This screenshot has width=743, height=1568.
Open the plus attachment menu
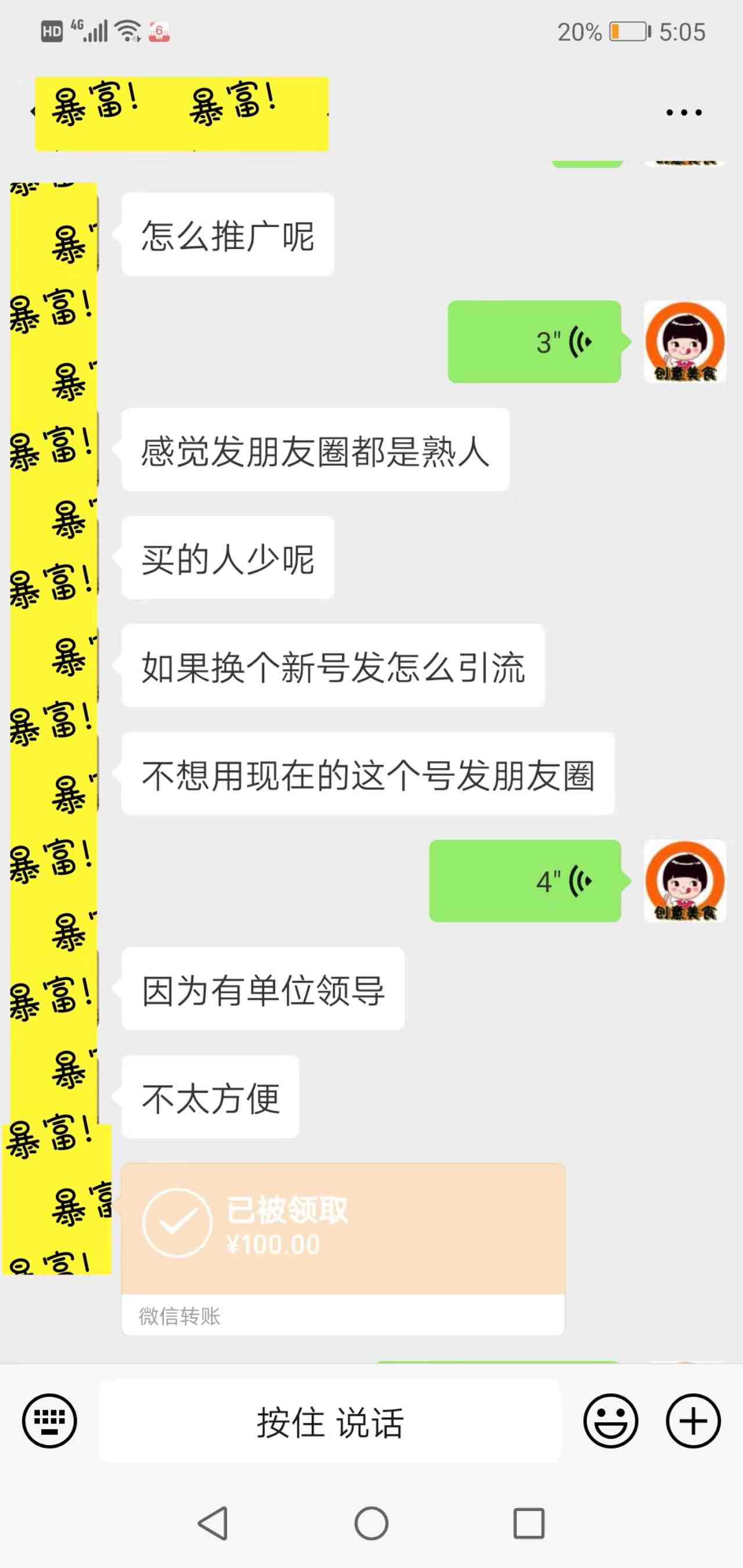coord(693,1421)
